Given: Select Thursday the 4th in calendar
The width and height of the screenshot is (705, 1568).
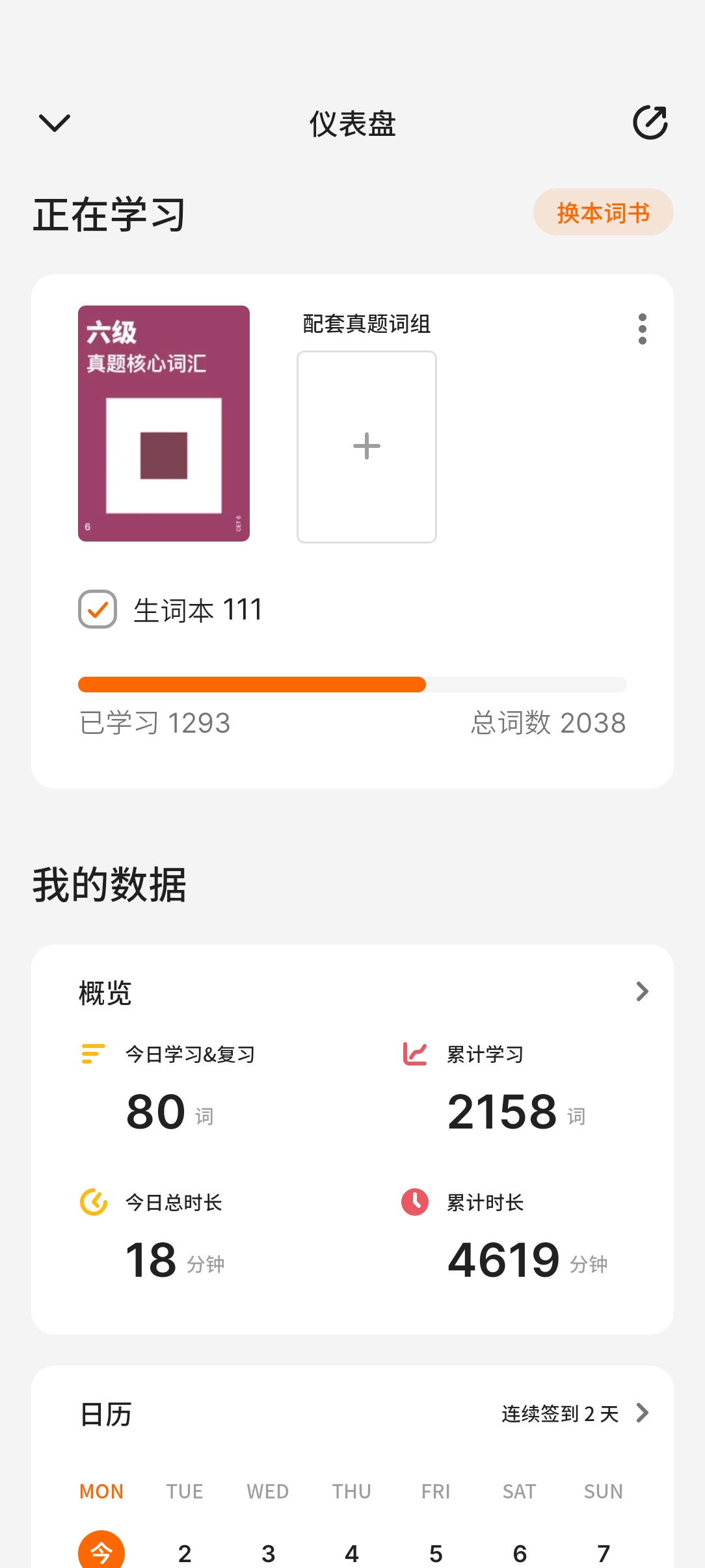Looking at the screenshot, I should 352,1554.
